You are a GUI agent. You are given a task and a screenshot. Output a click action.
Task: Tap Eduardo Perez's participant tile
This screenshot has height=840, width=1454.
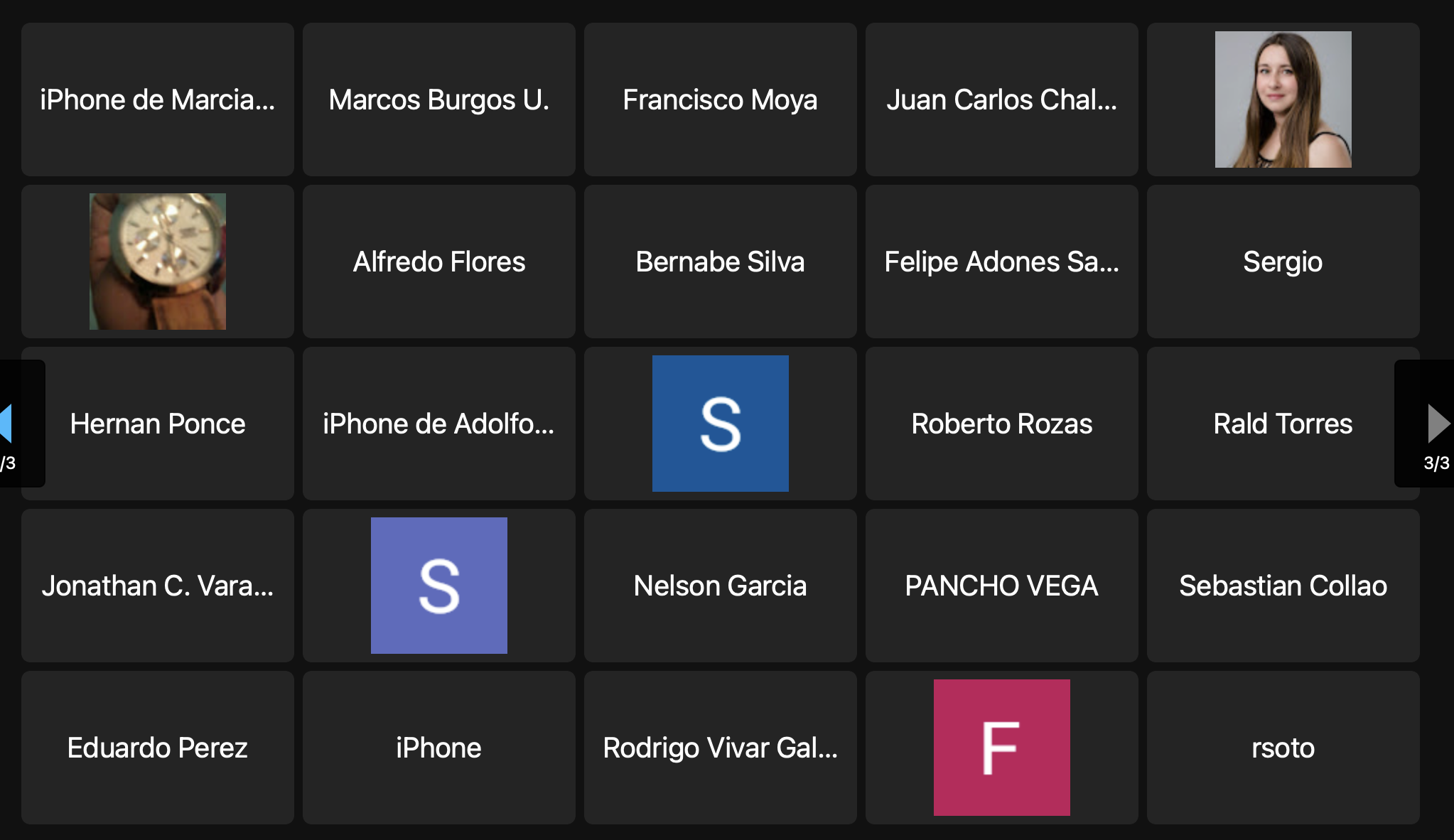click(158, 748)
